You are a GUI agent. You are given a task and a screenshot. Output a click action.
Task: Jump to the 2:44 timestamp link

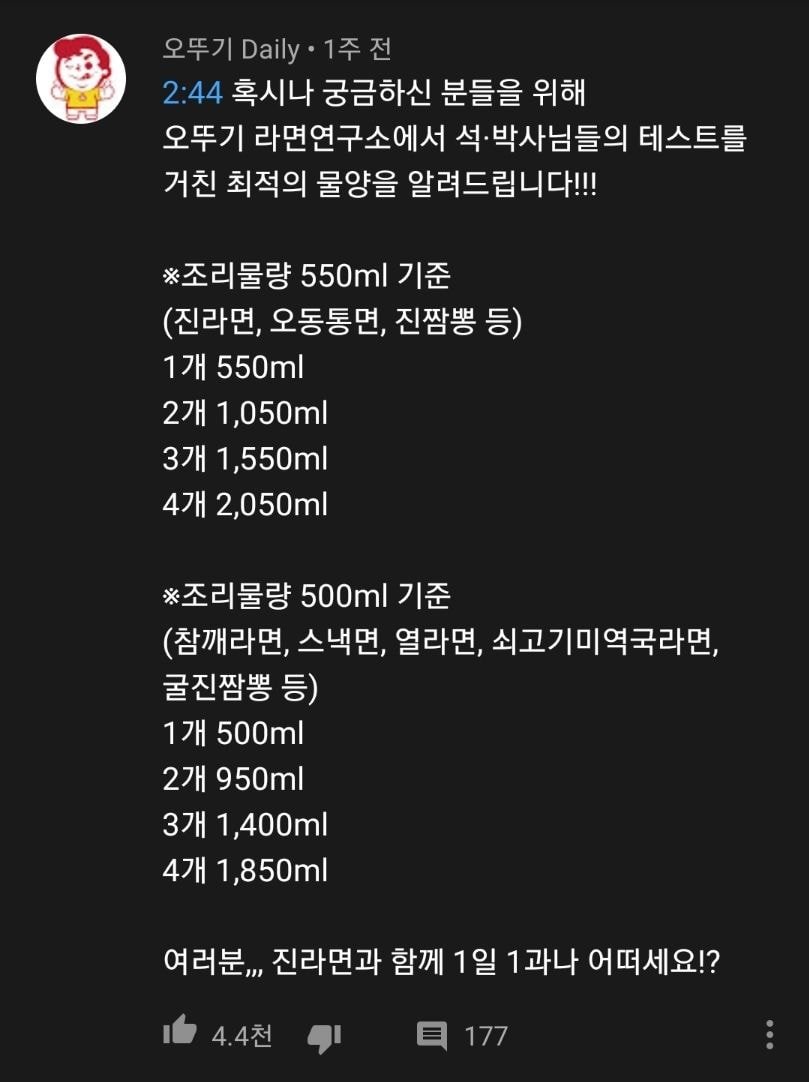[x=192, y=94]
